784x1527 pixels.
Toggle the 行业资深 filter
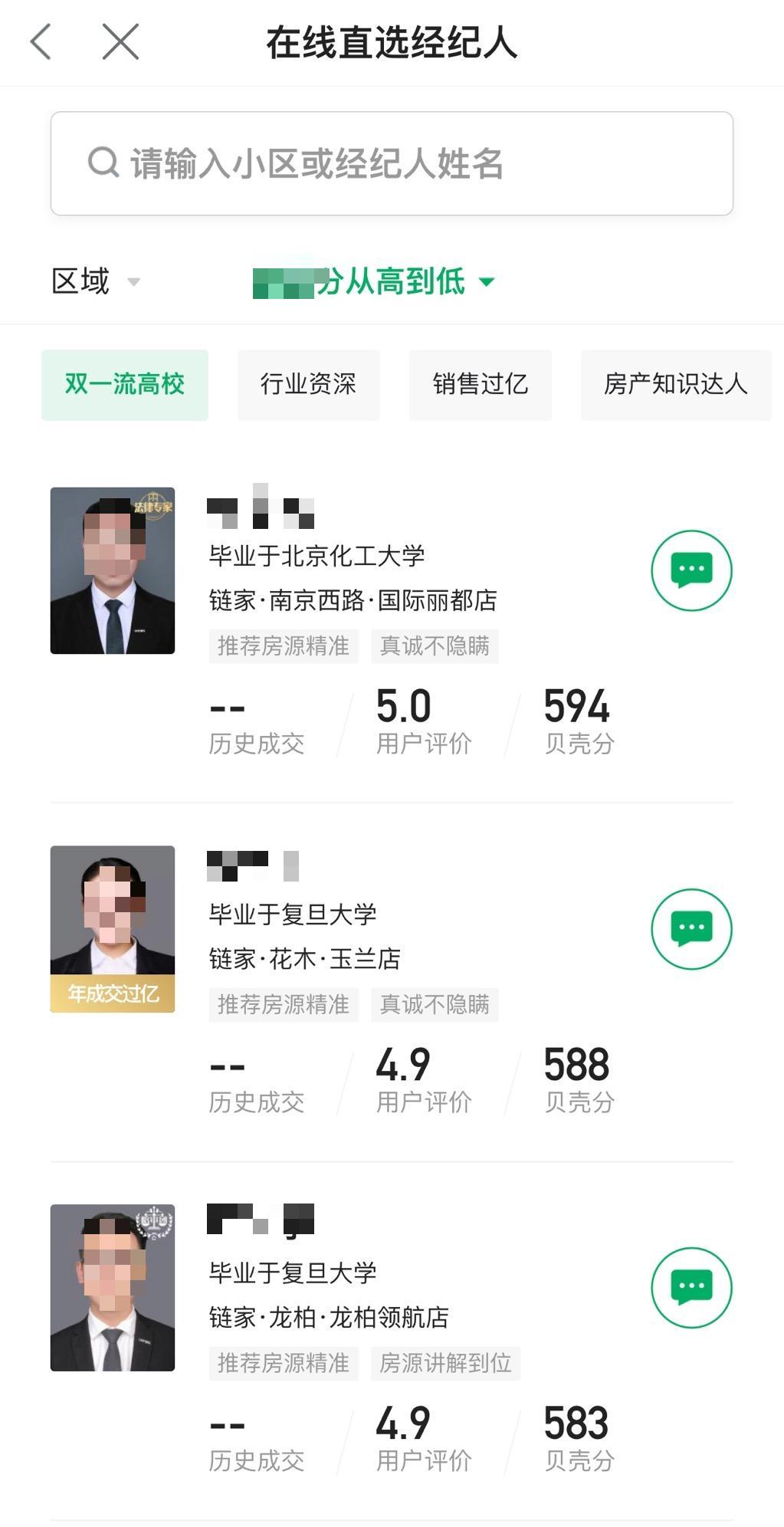pos(309,385)
